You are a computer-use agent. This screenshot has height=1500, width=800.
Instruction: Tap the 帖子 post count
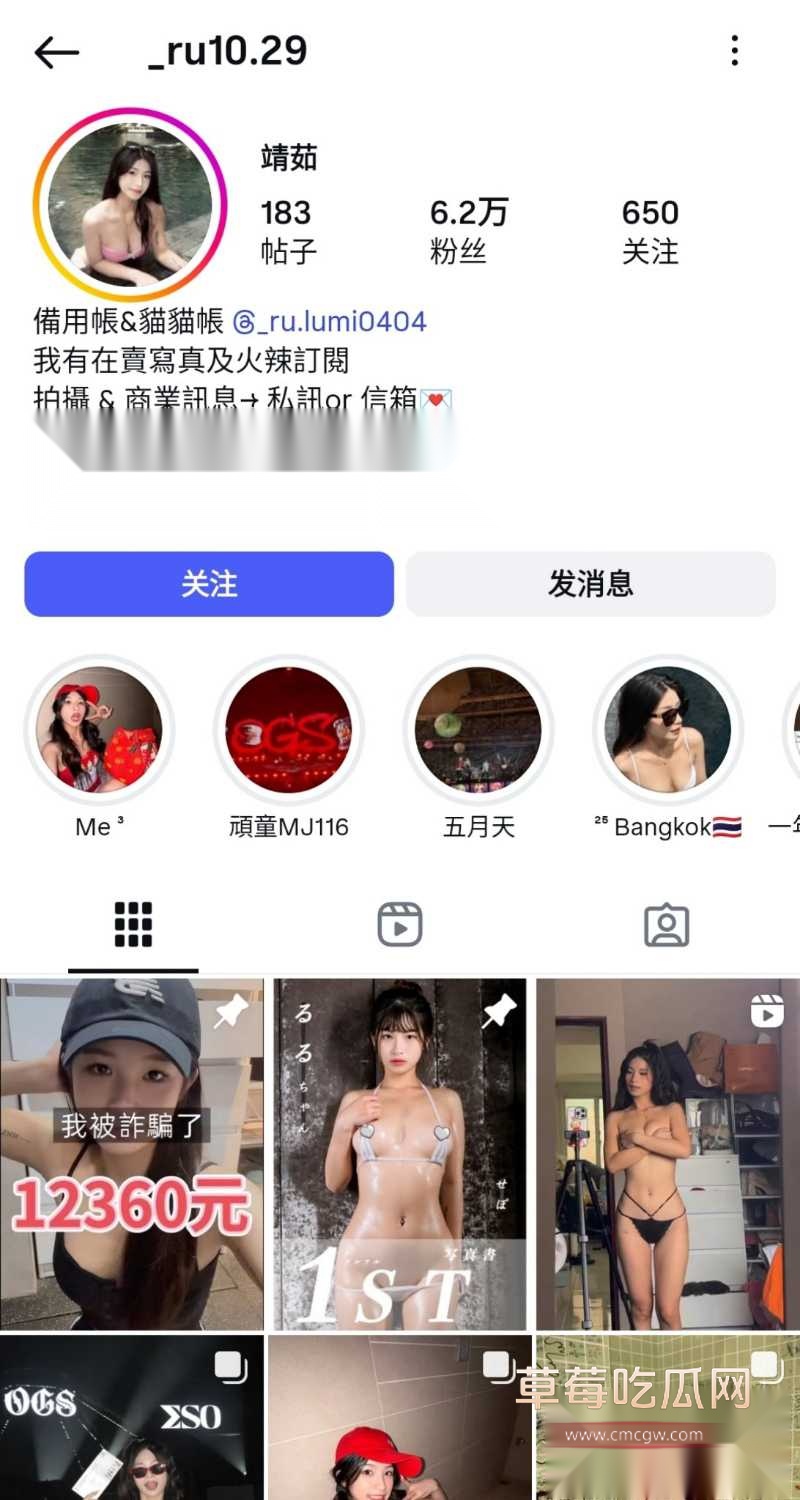point(286,230)
